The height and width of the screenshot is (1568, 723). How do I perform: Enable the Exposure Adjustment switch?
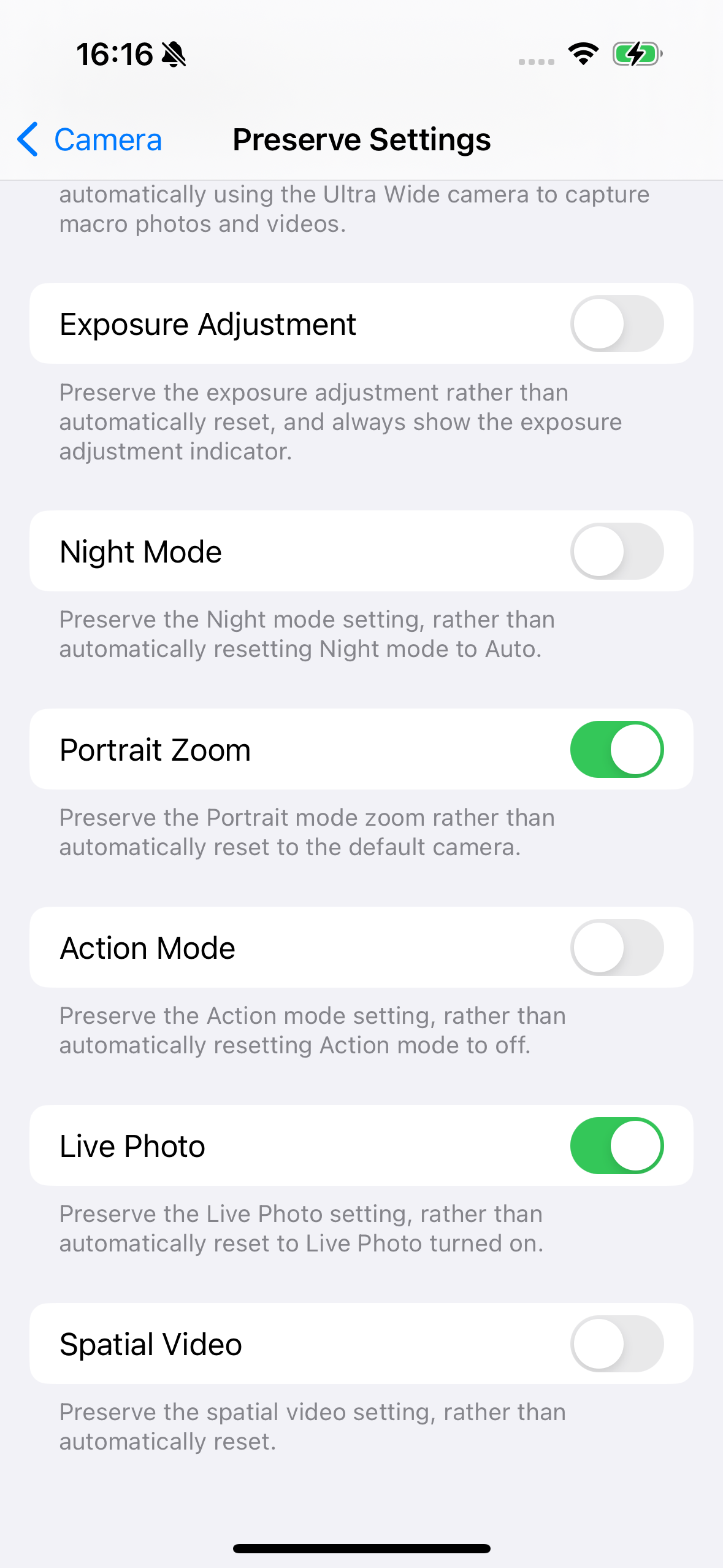616,324
